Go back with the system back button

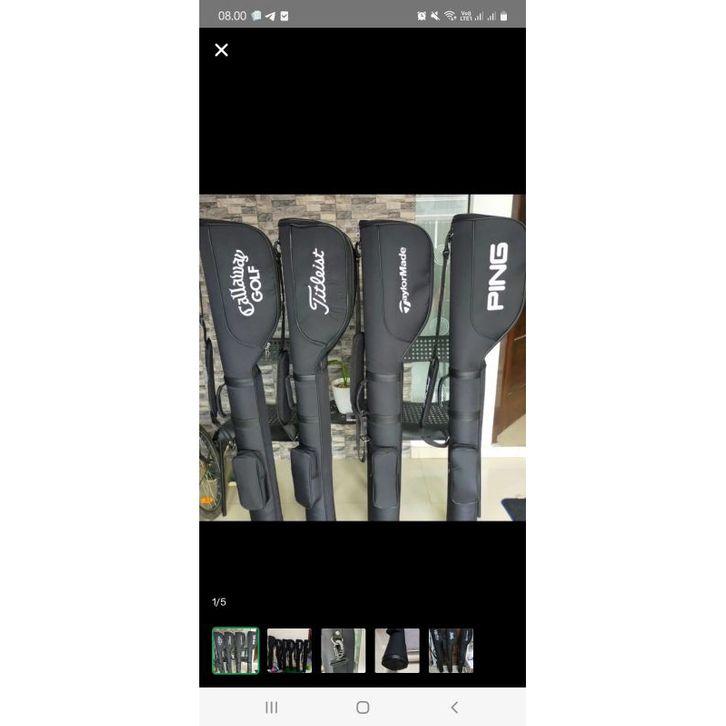pyautogui.click(x=454, y=707)
